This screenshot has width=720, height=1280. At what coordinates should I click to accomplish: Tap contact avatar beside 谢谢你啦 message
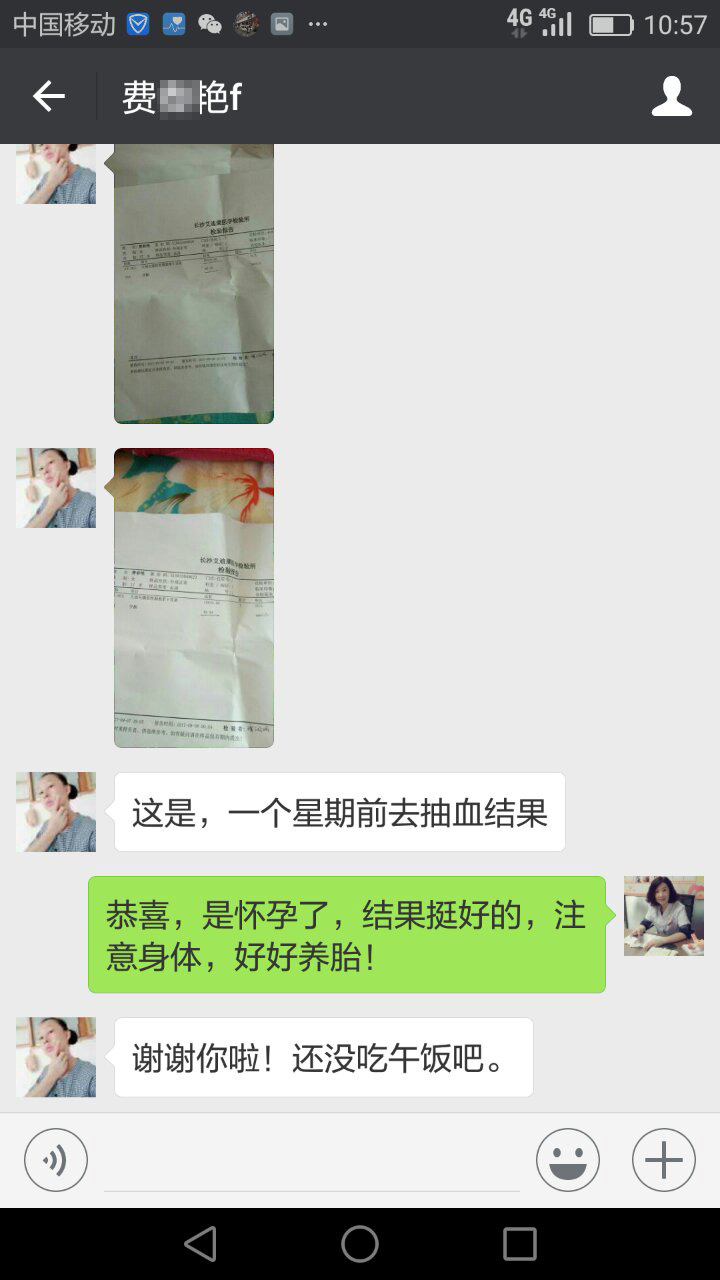click(56, 1057)
